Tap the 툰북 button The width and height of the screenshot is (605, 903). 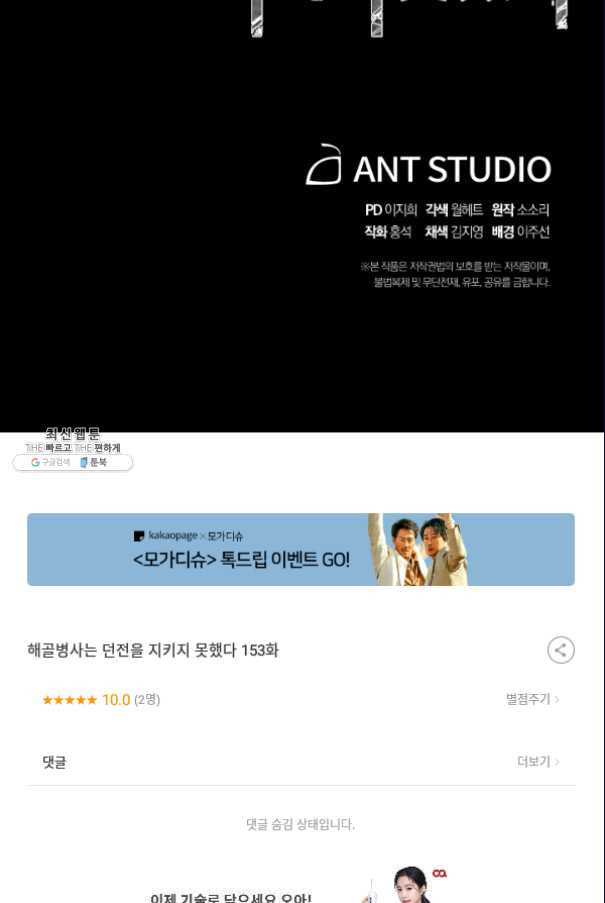click(94, 462)
